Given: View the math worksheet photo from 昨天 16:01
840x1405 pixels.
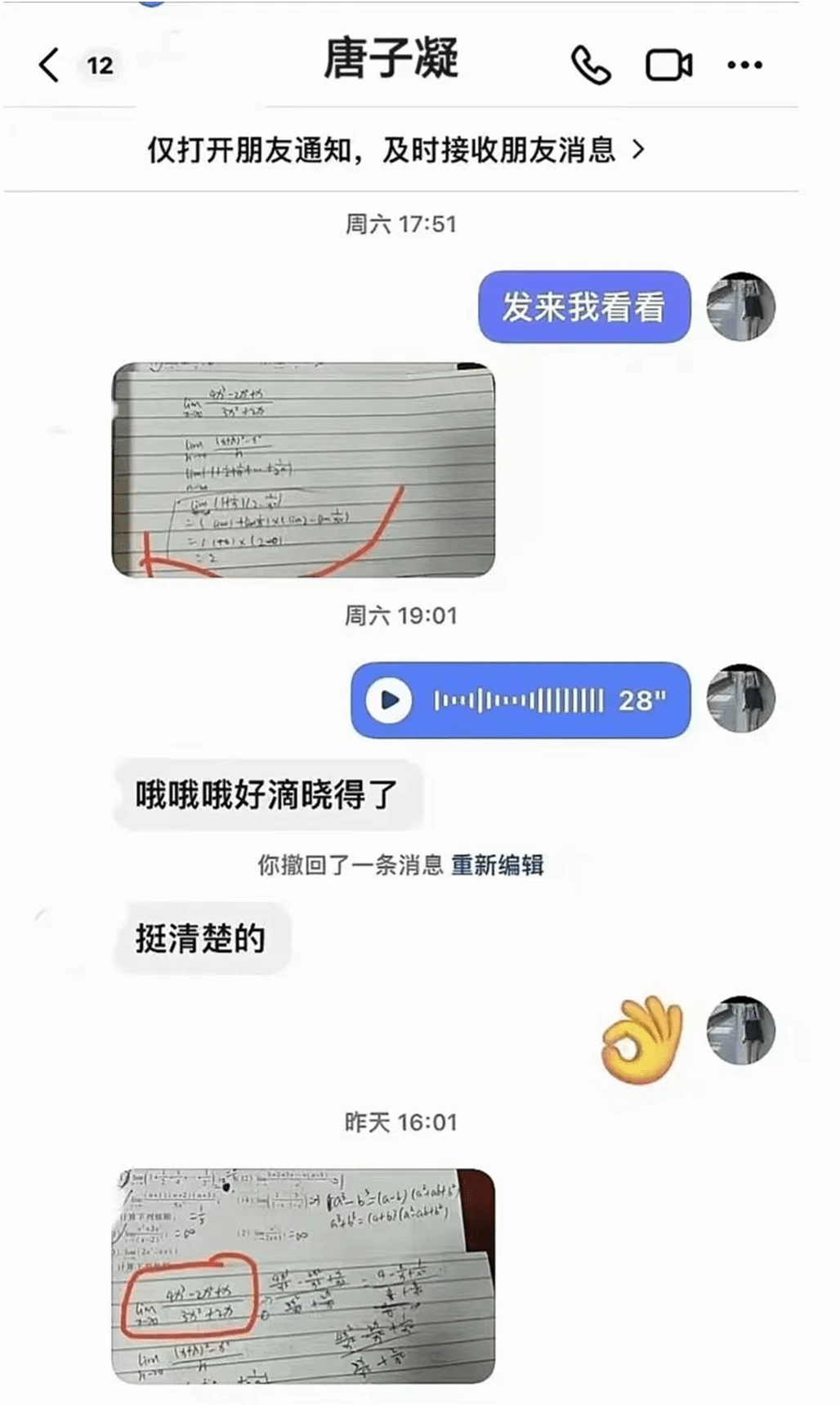Looking at the screenshot, I should coord(303,1275).
